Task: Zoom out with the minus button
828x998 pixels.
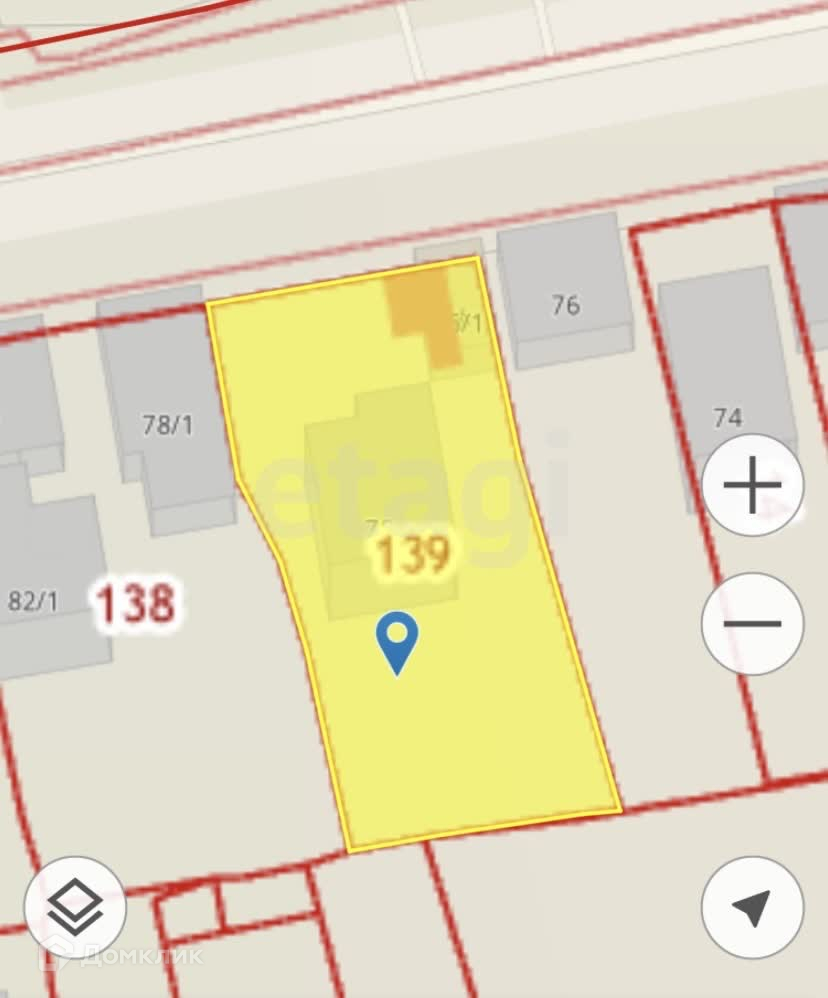Action: [x=752, y=624]
